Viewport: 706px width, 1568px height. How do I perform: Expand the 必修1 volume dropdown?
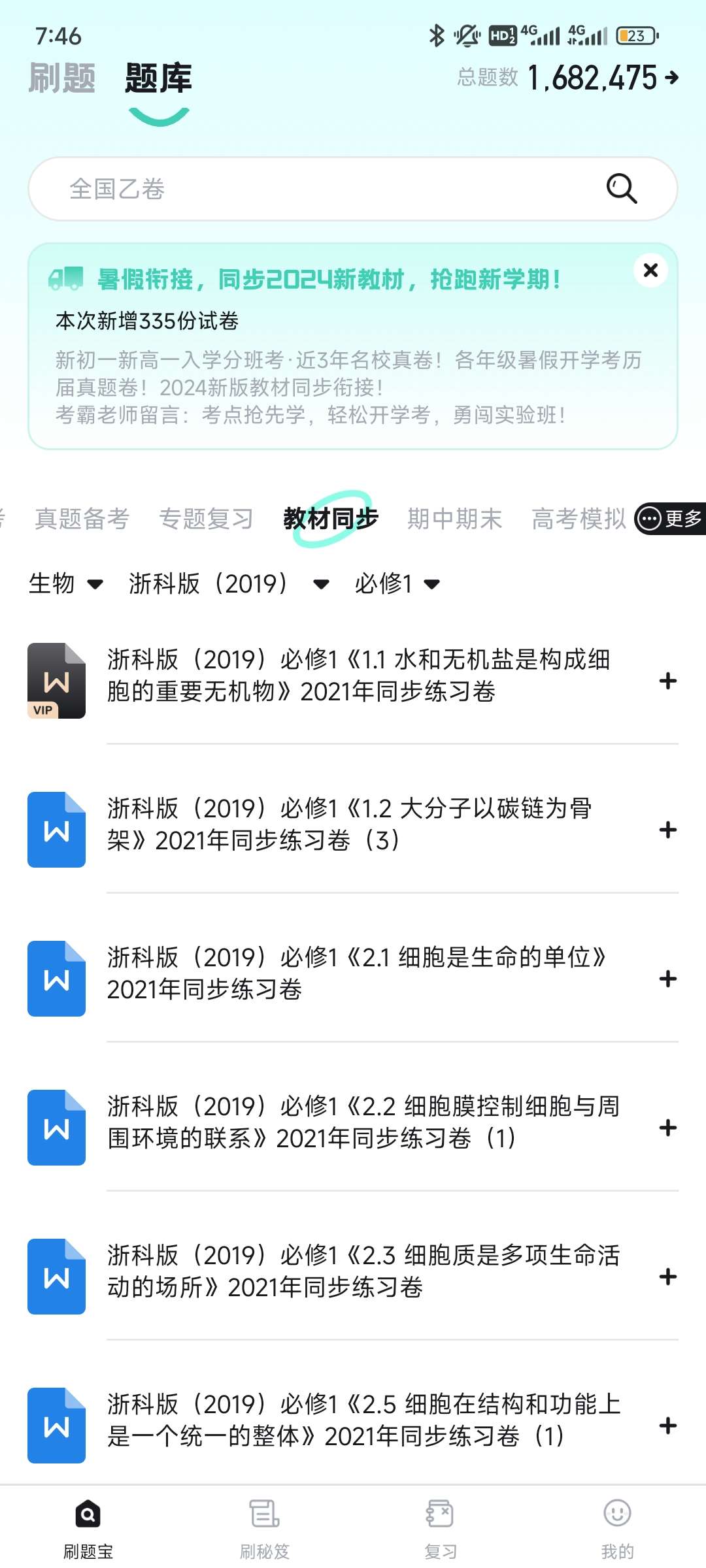click(x=397, y=583)
